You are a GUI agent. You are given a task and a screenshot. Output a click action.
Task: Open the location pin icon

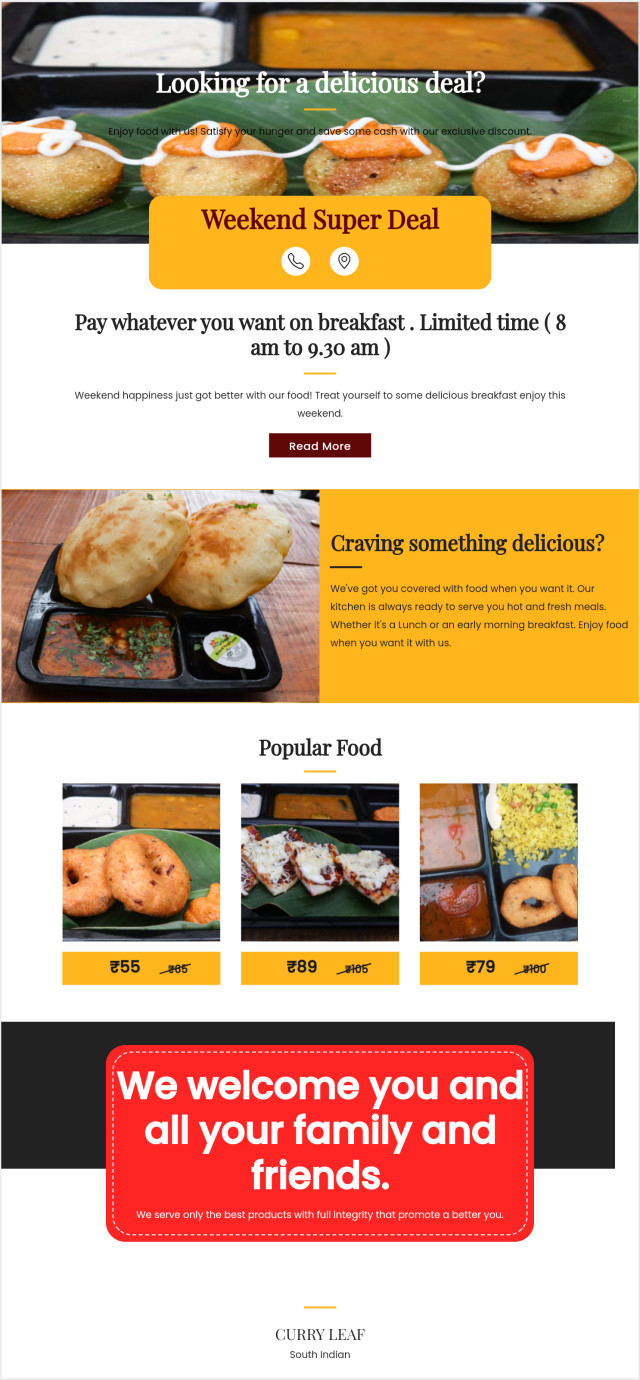[x=344, y=261]
